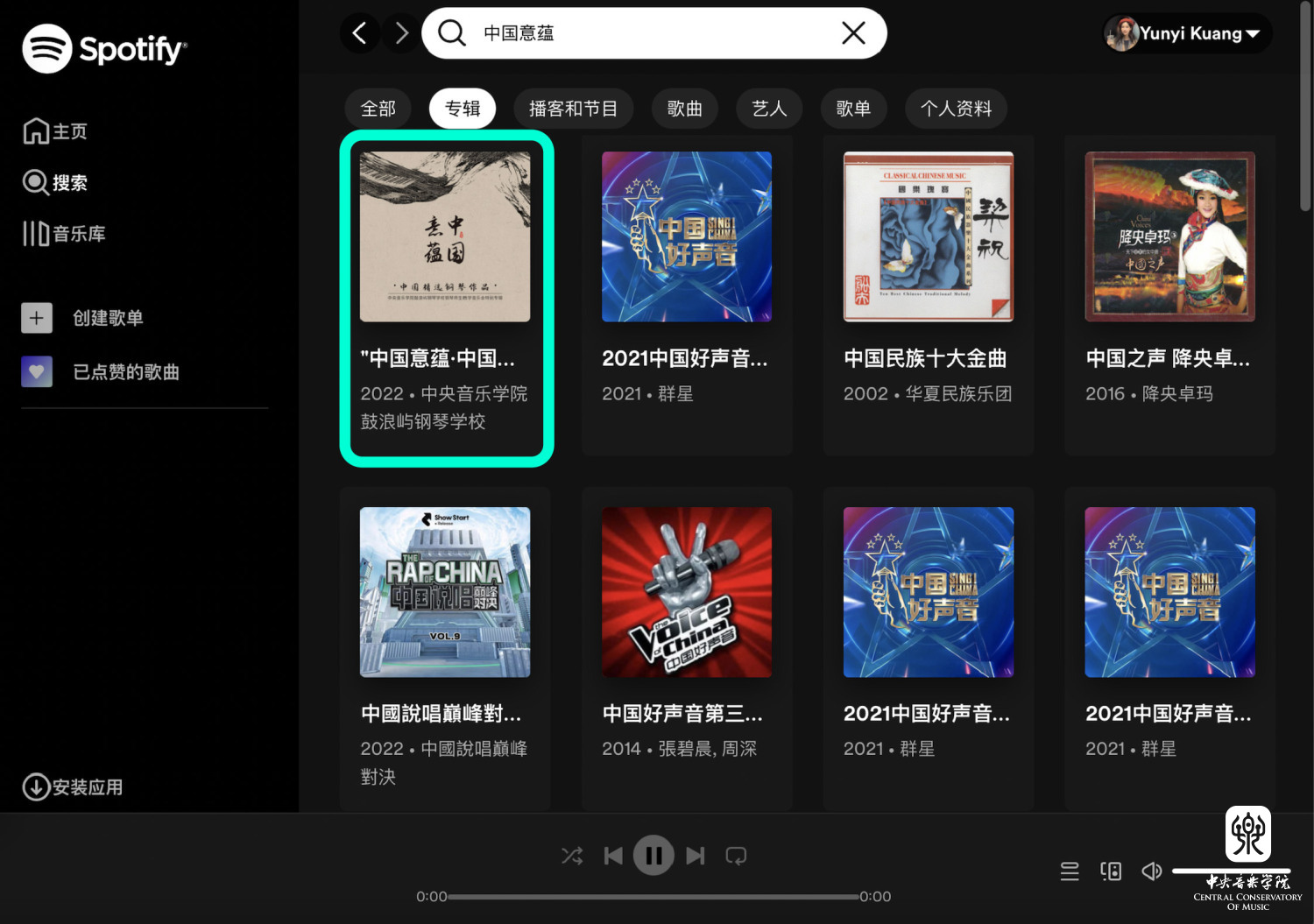1314x924 pixels.
Task: Open the Yunyi Kuang account dropdown
Action: (1188, 33)
